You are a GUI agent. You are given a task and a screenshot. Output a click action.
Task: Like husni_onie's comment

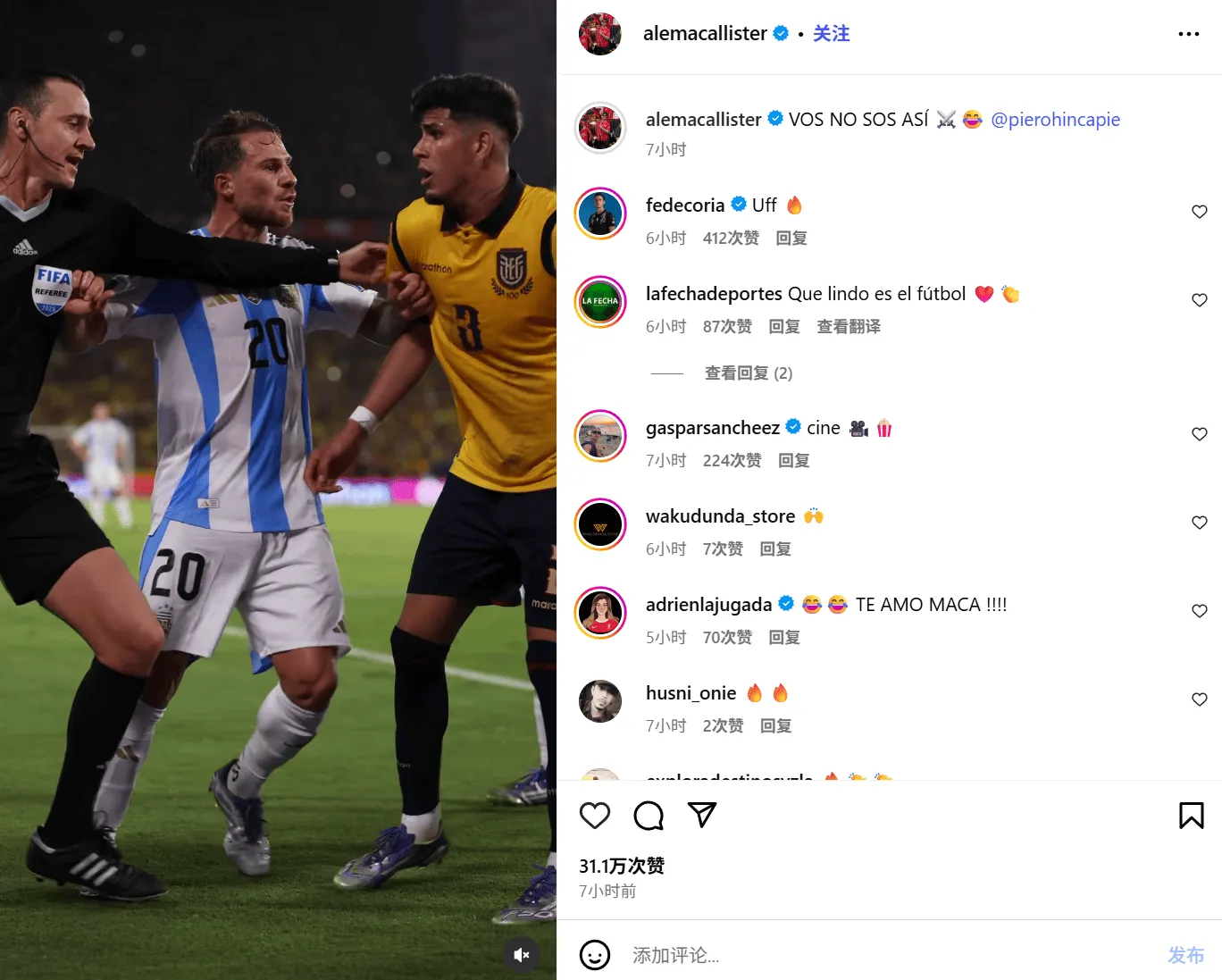tap(1199, 699)
